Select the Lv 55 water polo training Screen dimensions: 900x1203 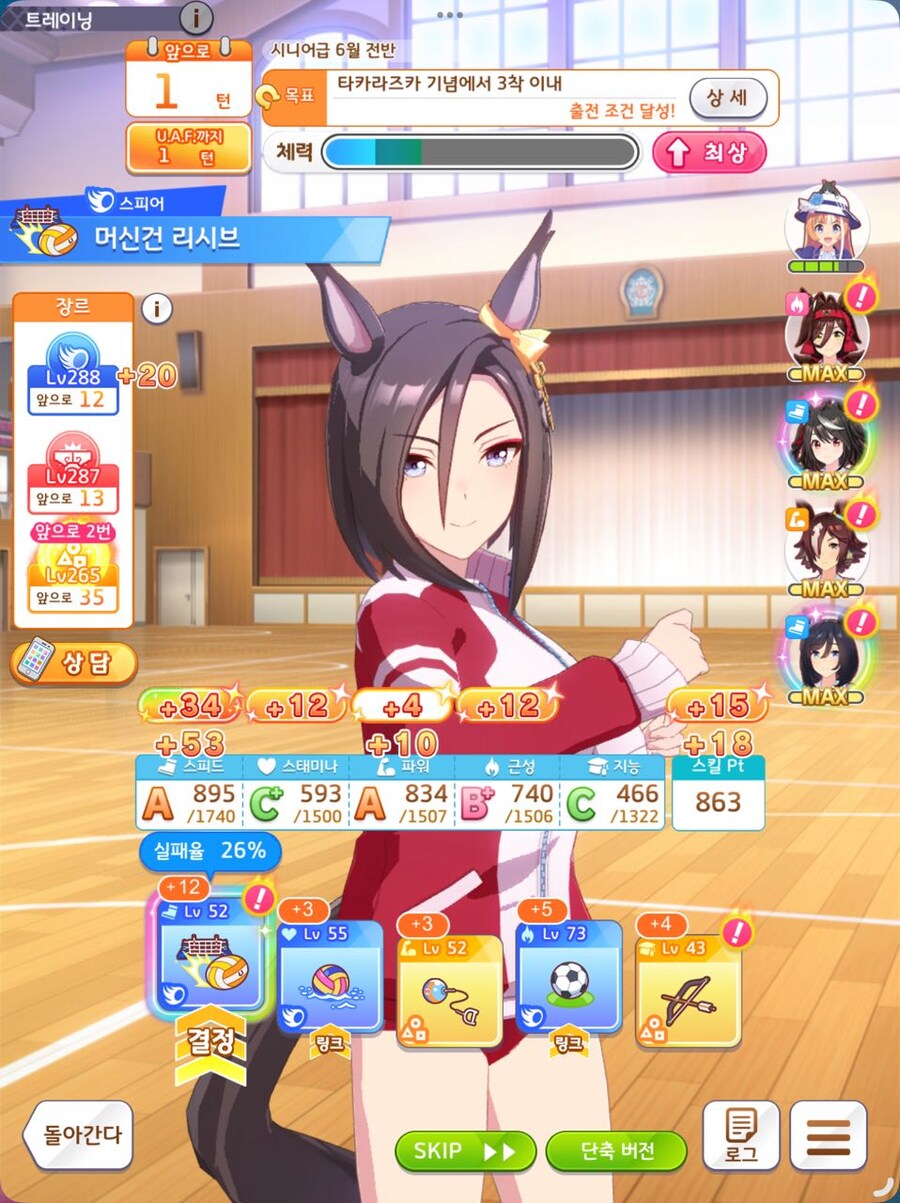click(330, 975)
